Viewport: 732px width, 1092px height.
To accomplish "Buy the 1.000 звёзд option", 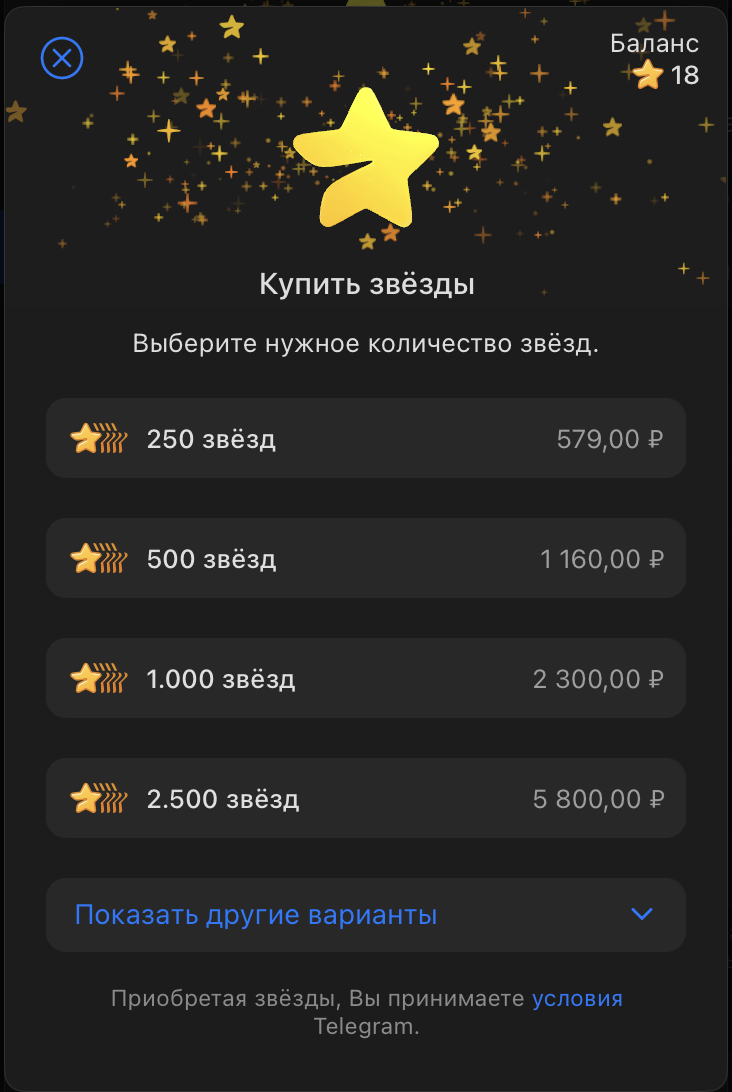I will point(365,679).
